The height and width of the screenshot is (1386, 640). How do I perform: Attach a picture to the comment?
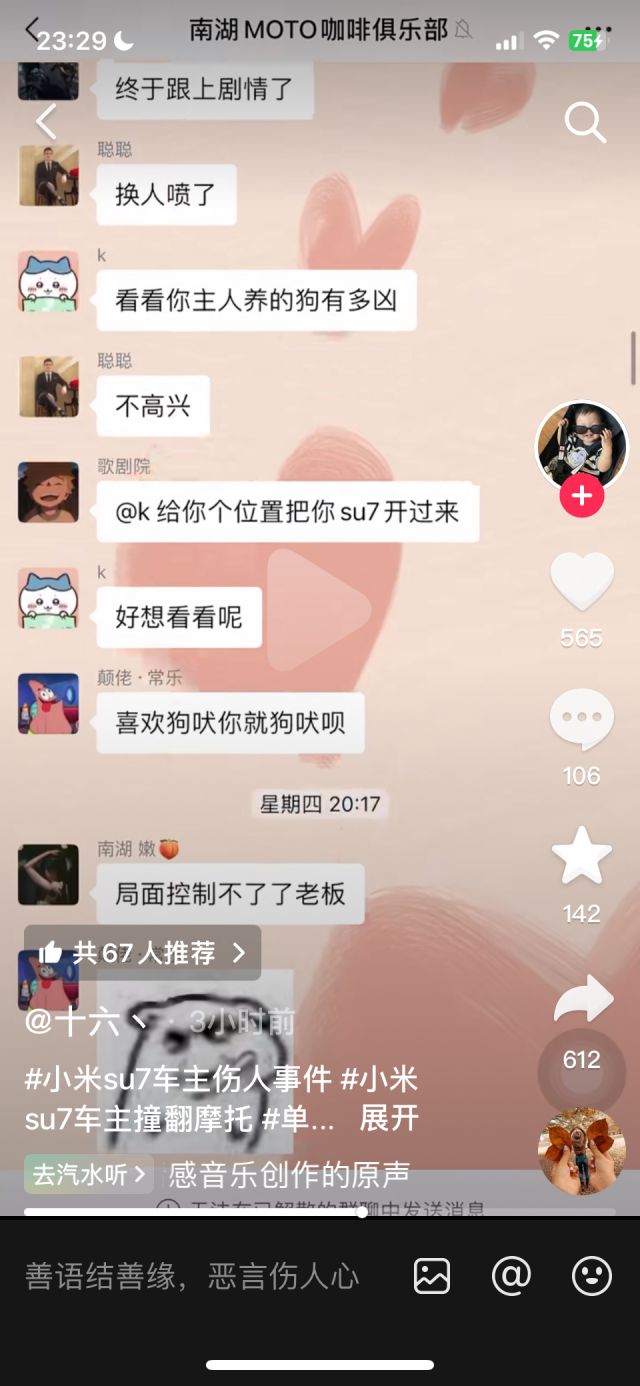[x=432, y=1277]
